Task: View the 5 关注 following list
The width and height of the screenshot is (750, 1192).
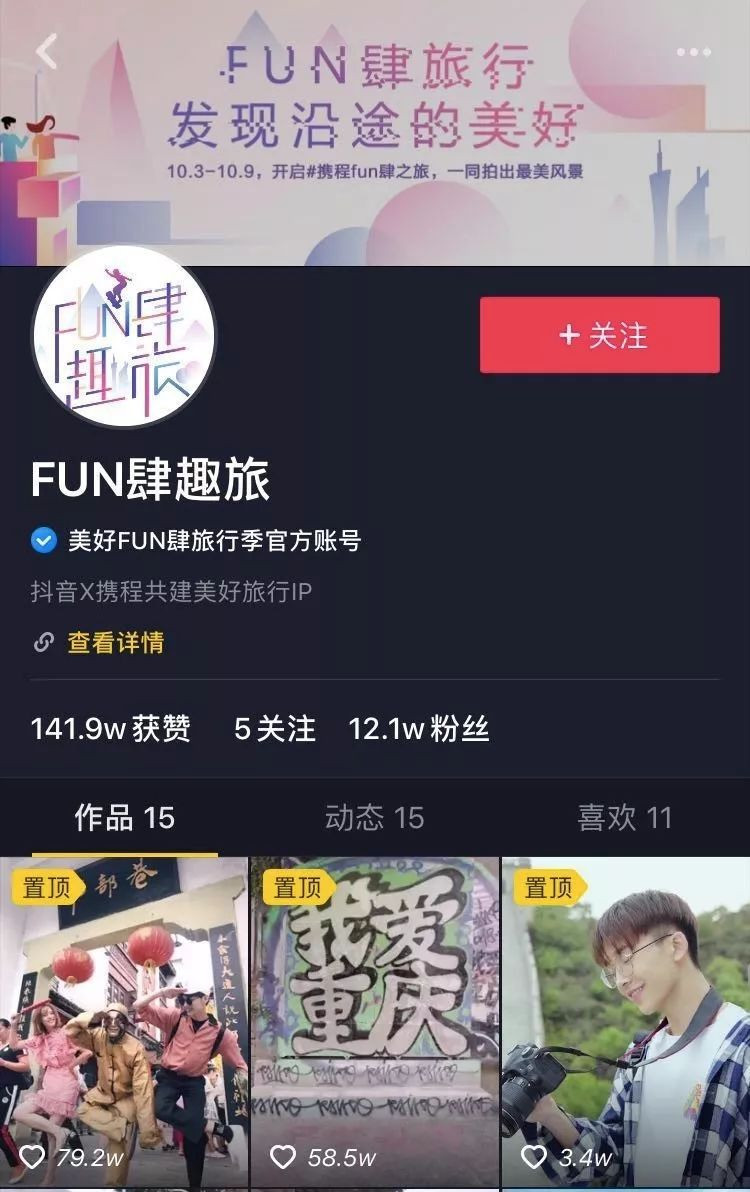Action: [x=274, y=729]
